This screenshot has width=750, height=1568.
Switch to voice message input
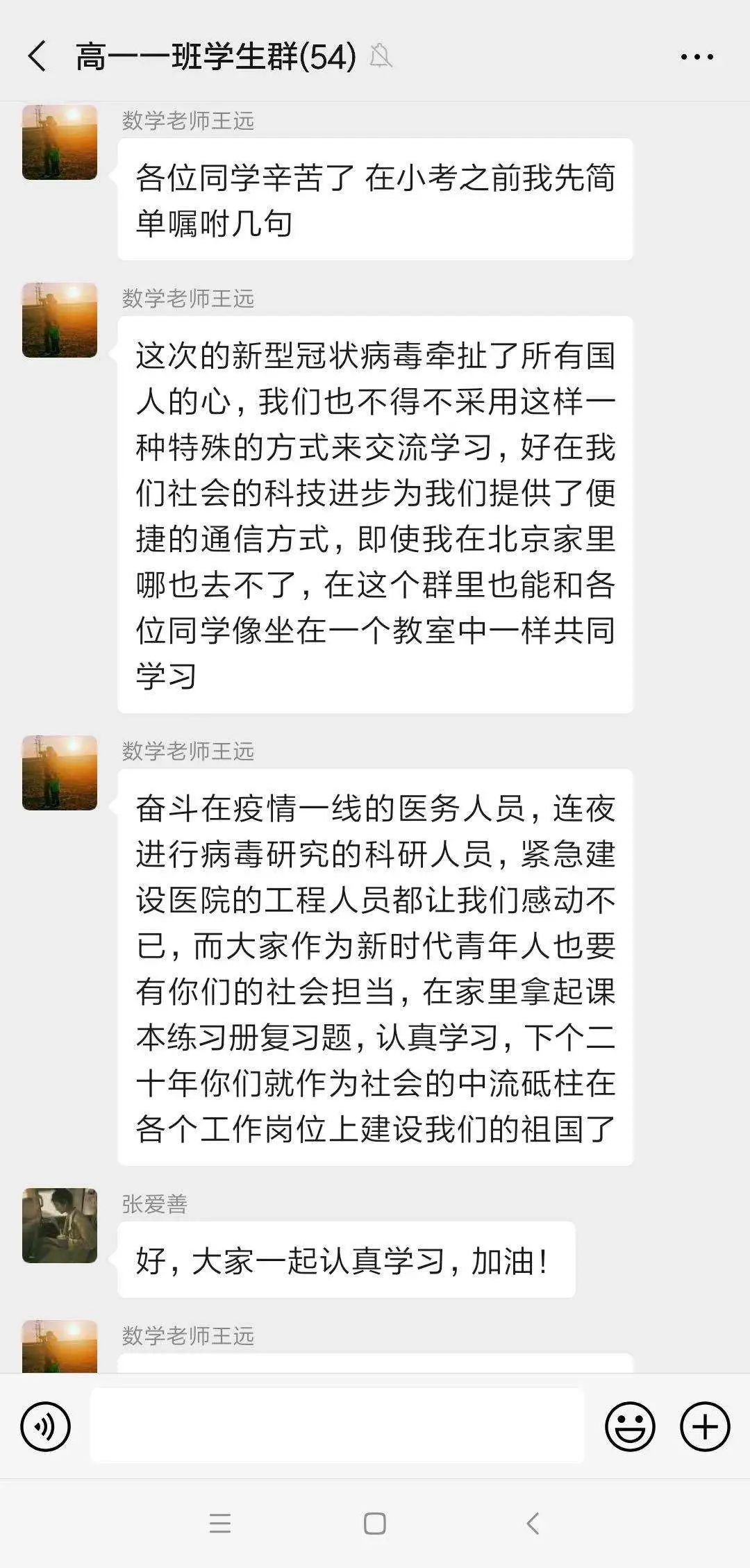point(46,1426)
